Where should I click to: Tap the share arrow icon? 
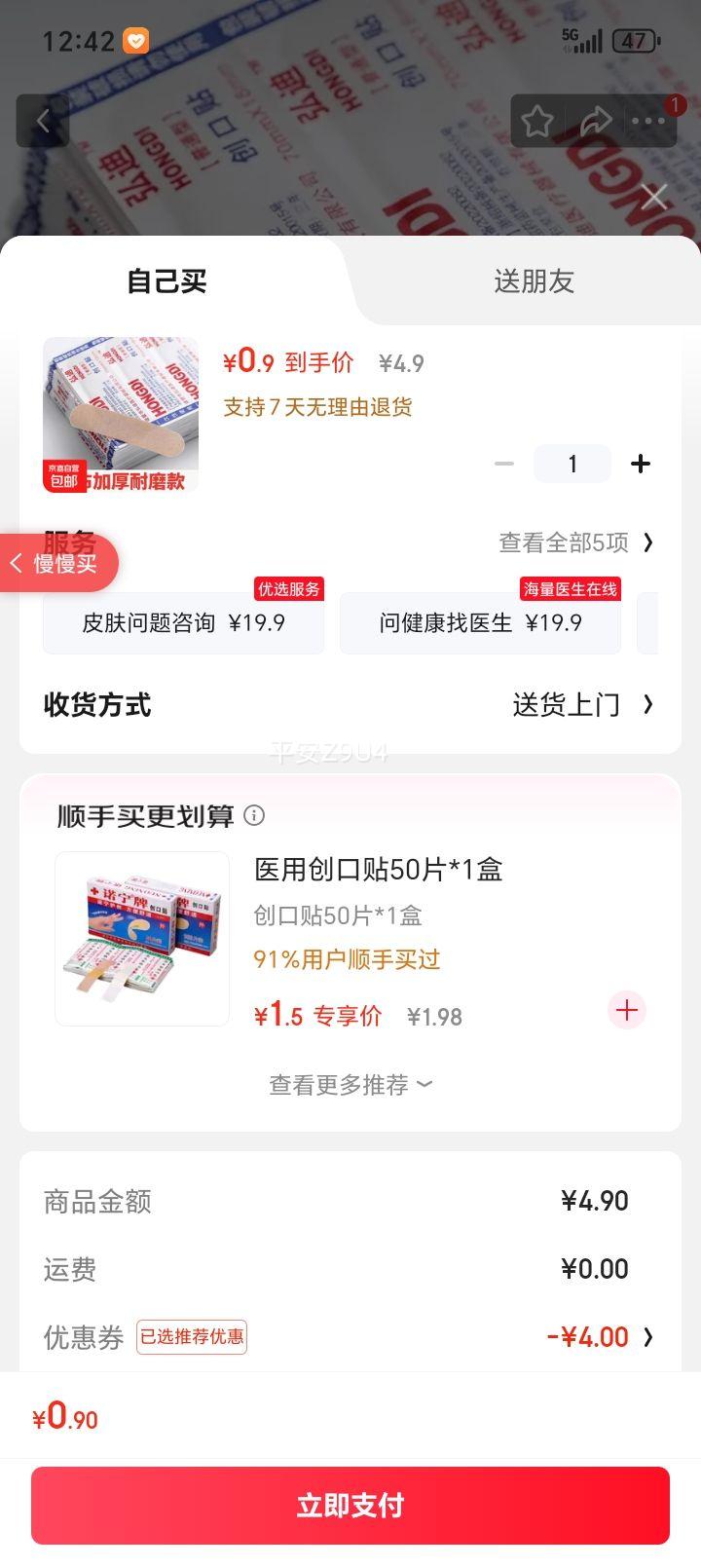click(597, 121)
